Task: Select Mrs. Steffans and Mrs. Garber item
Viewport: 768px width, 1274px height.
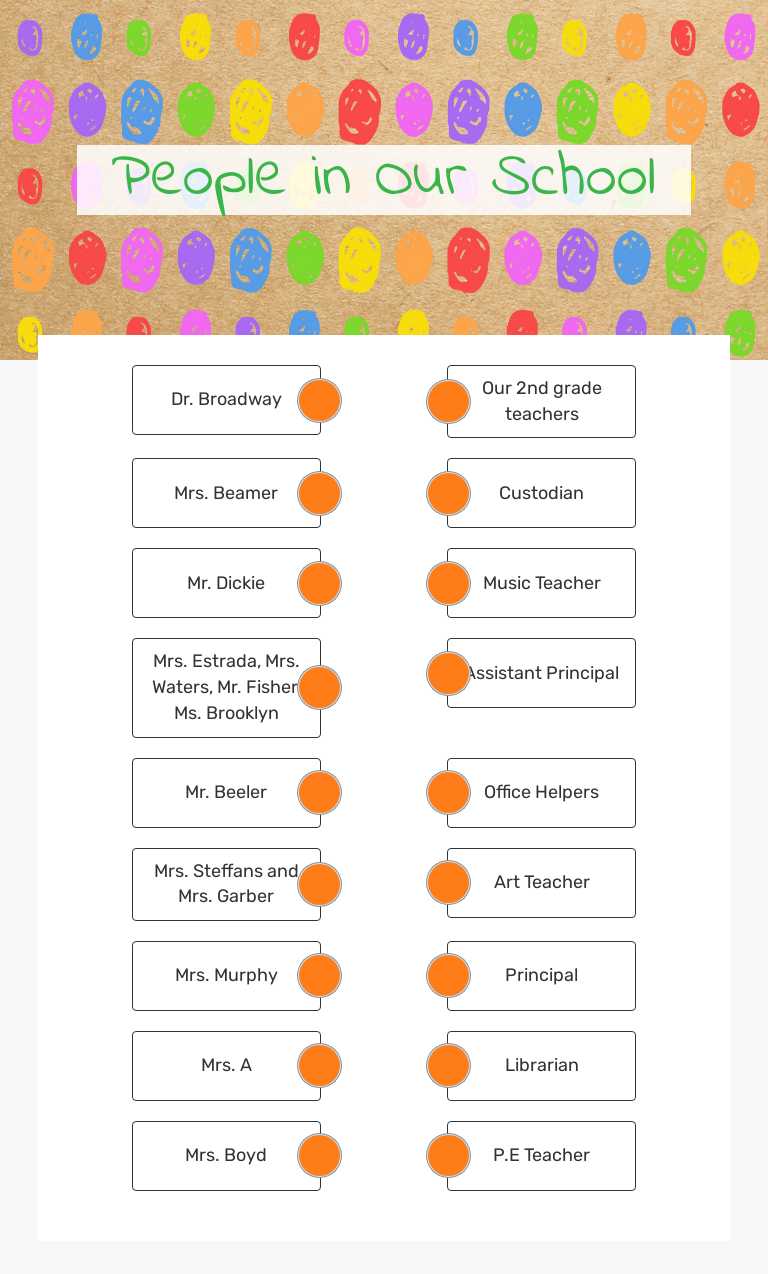Action: 226,884
